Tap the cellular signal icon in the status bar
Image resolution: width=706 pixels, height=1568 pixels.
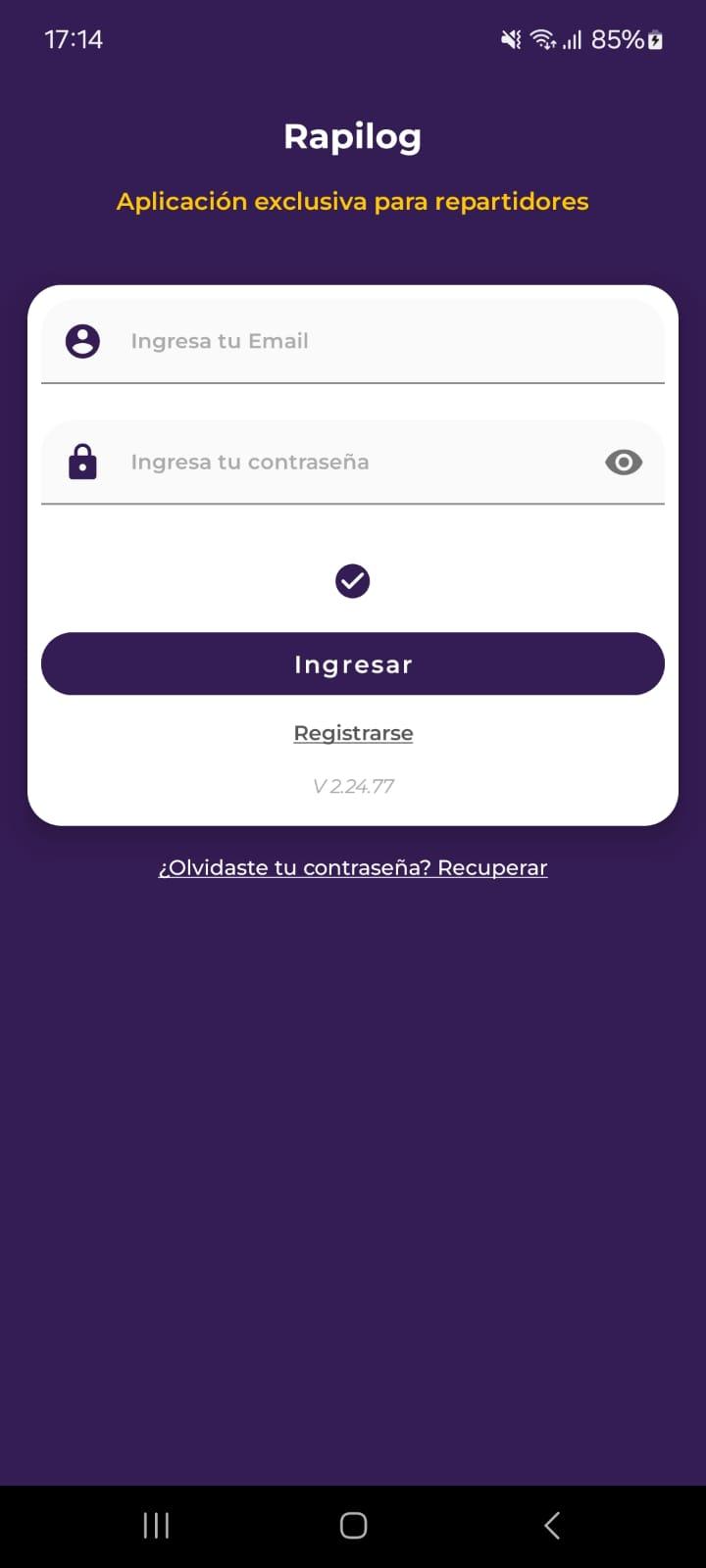click(x=573, y=39)
